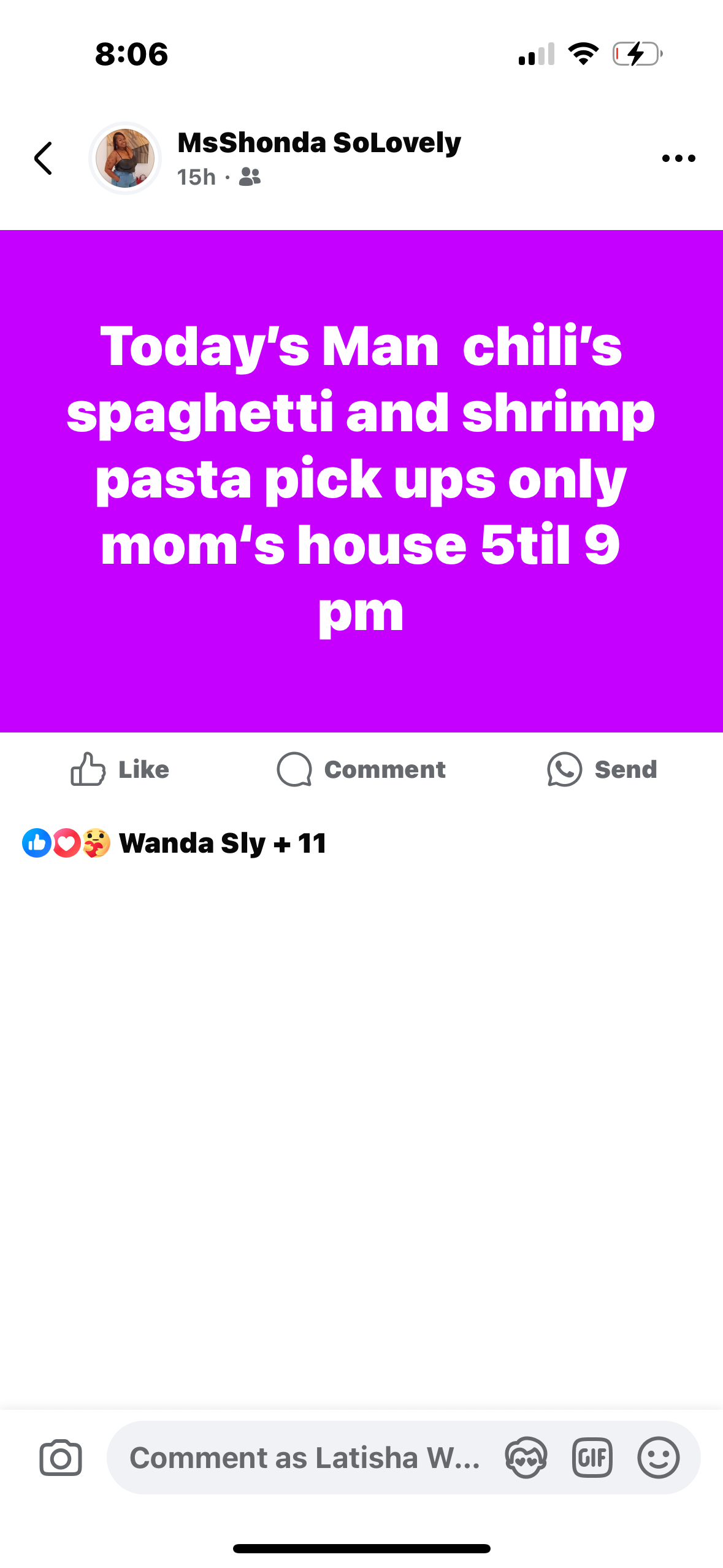Open MsShonda SoLovely's profile name link
The width and height of the screenshot is (723, 1568).
[x=319, y=142]
